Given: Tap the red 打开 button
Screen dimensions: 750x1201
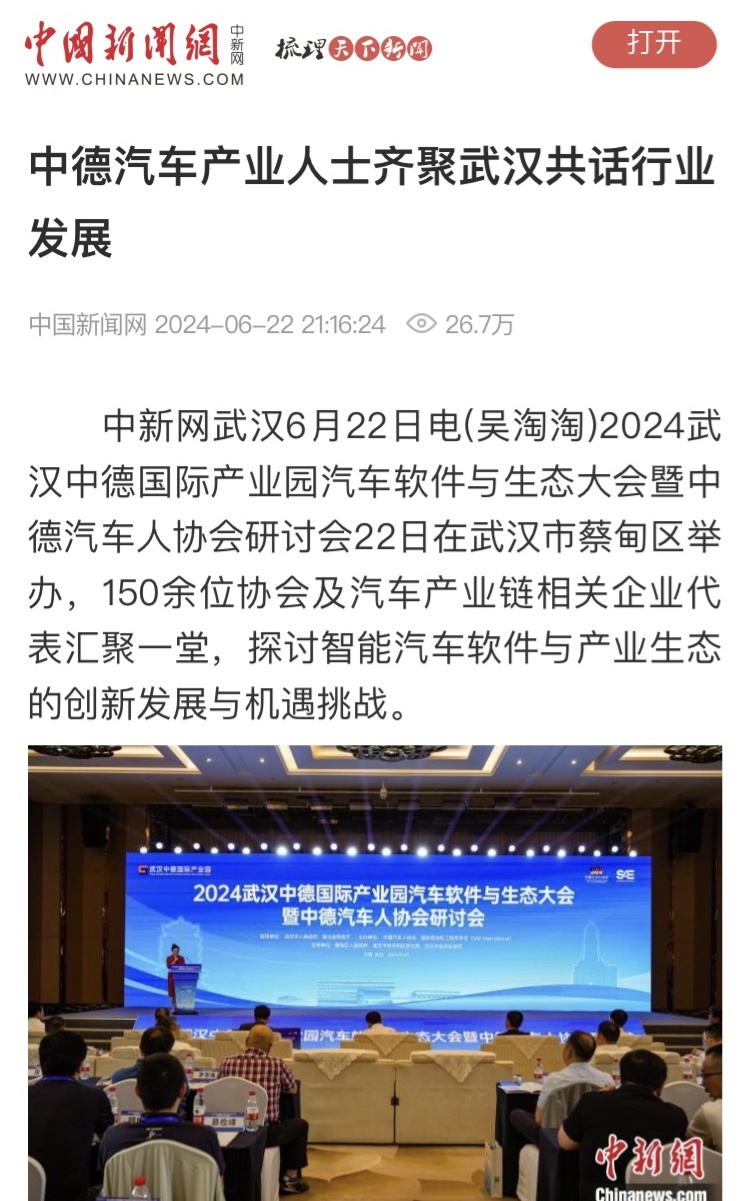Looking at the screenshot, I should pyautogui.click(x=654, y=44).
